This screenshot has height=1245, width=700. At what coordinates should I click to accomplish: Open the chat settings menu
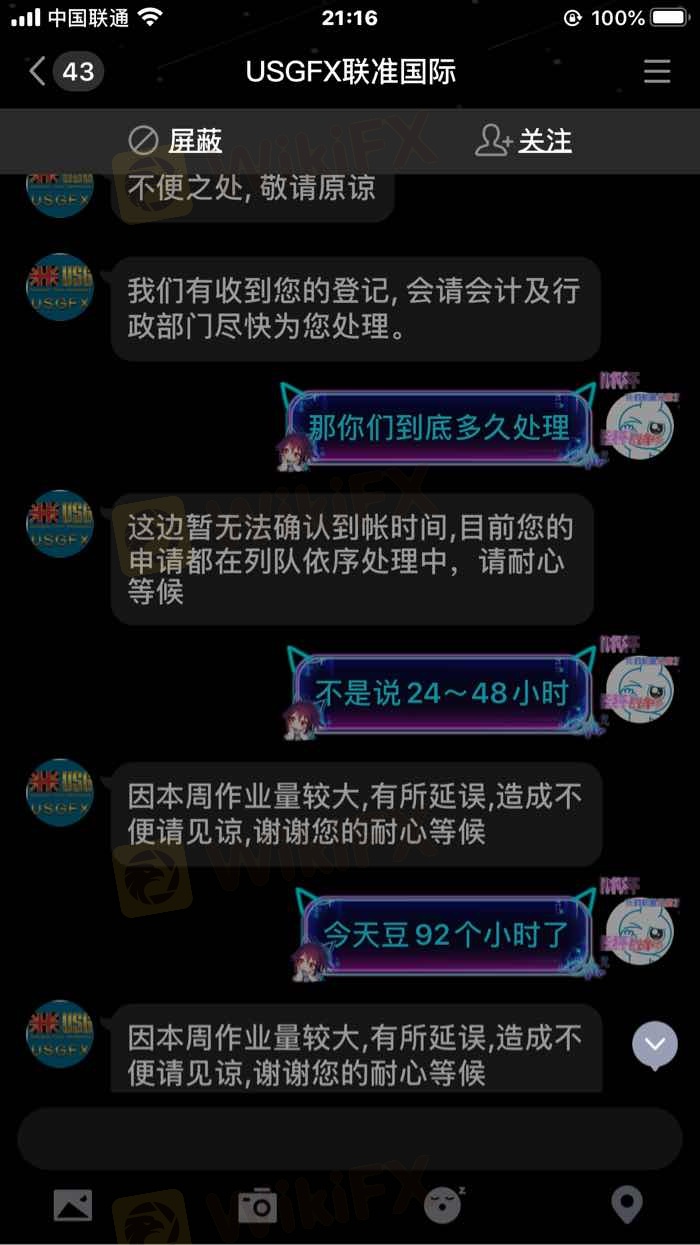657,72
